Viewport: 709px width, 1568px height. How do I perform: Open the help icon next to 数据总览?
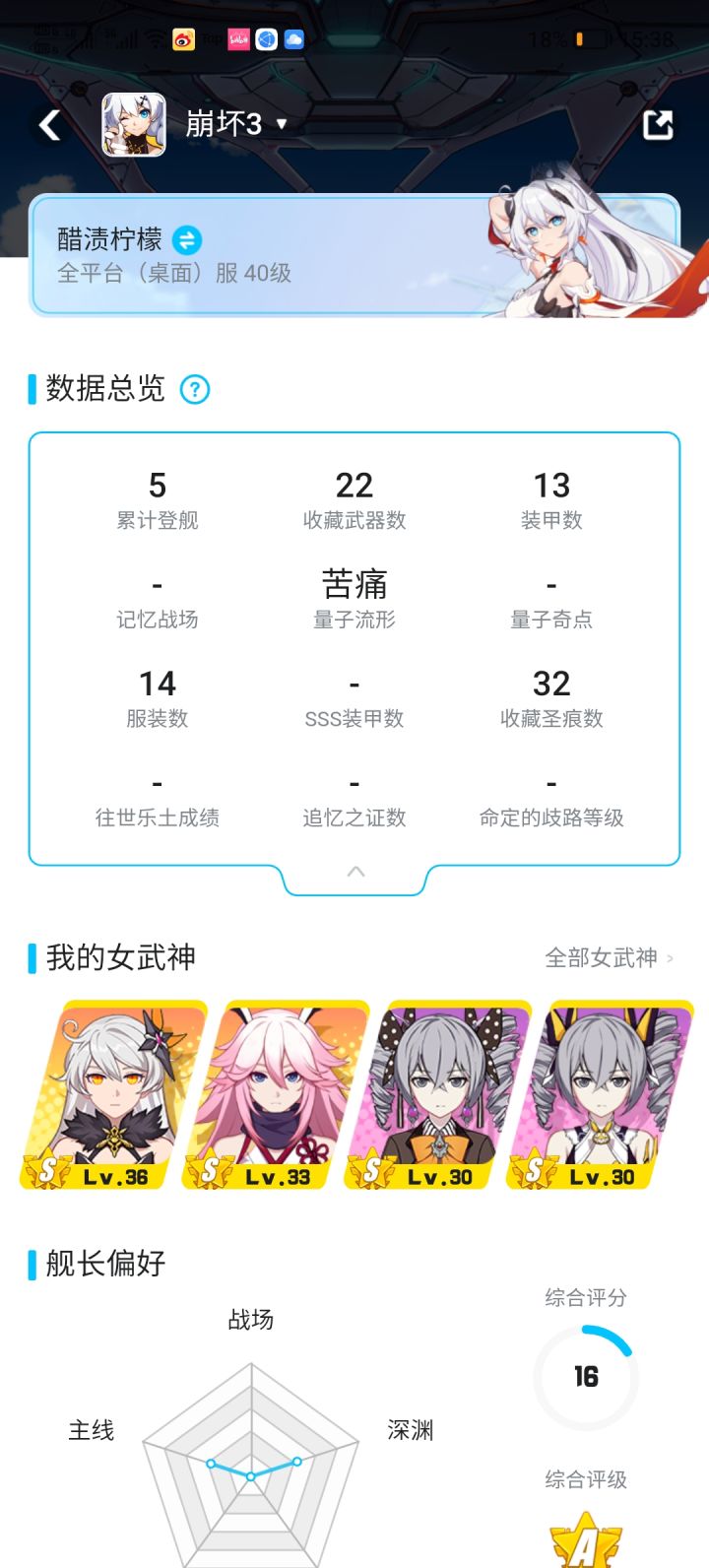[195, 390]
